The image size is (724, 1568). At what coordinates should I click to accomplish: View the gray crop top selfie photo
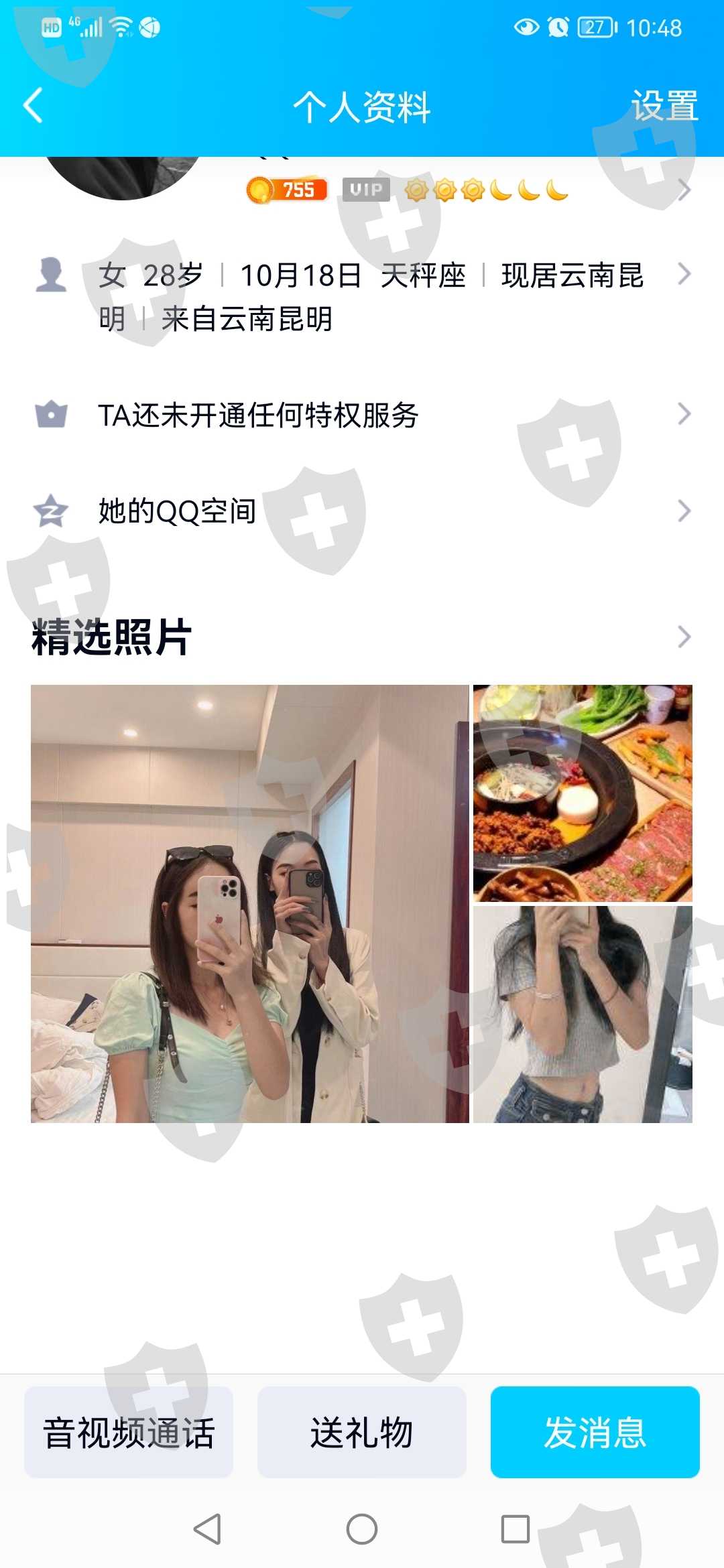click(x=583, y=1014)
